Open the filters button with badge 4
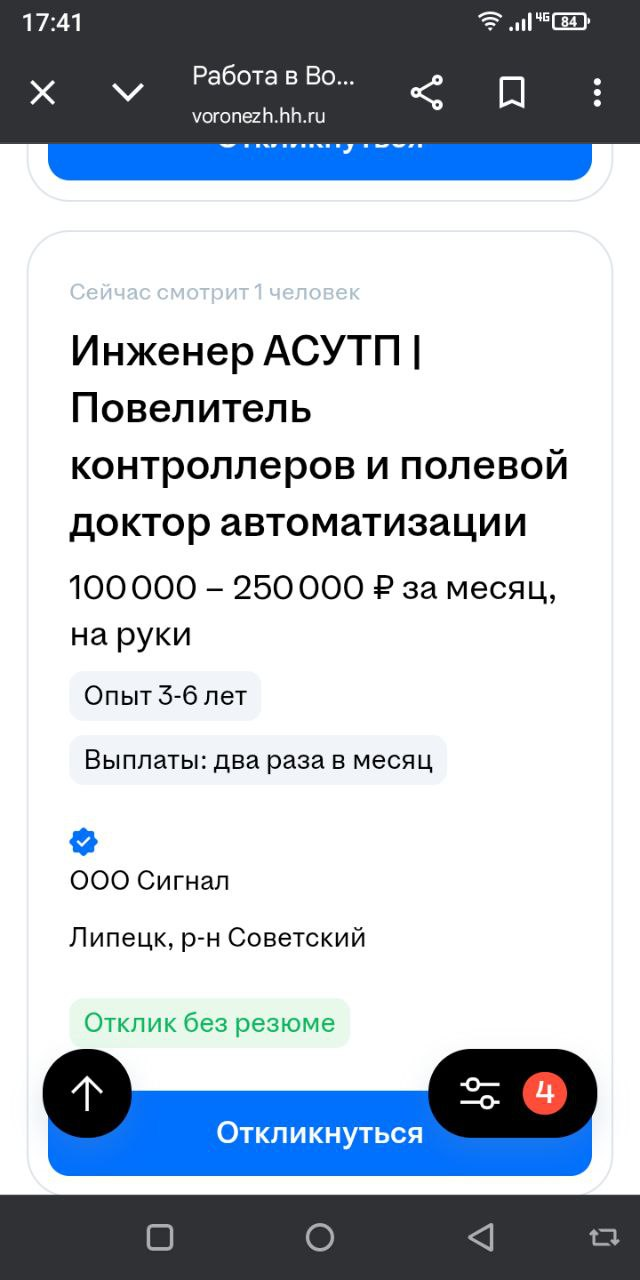 click(x=512, y=1093)
